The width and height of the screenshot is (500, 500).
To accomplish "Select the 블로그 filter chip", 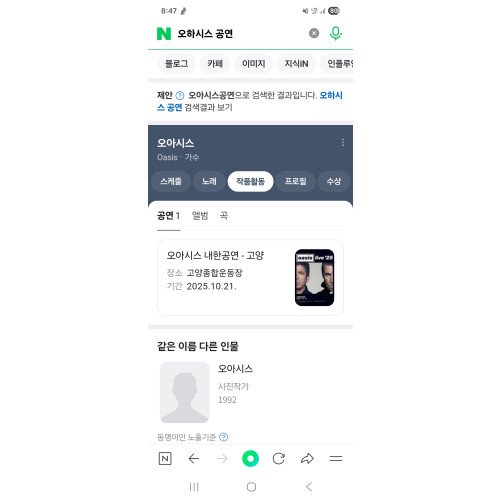I will tap(176, 64).
